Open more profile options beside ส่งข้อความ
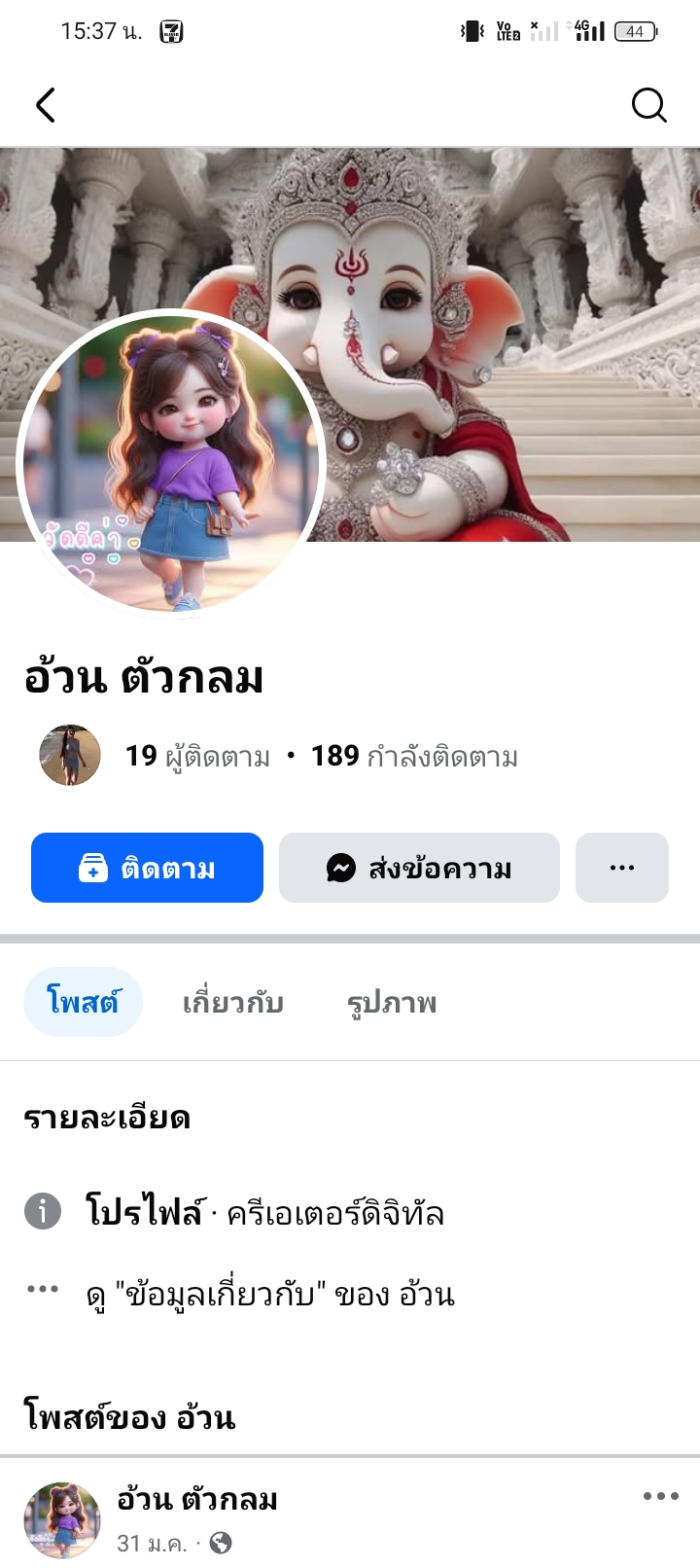Image resolution: width=700 pixels, height=1568 pixels. tap(622, 868)
